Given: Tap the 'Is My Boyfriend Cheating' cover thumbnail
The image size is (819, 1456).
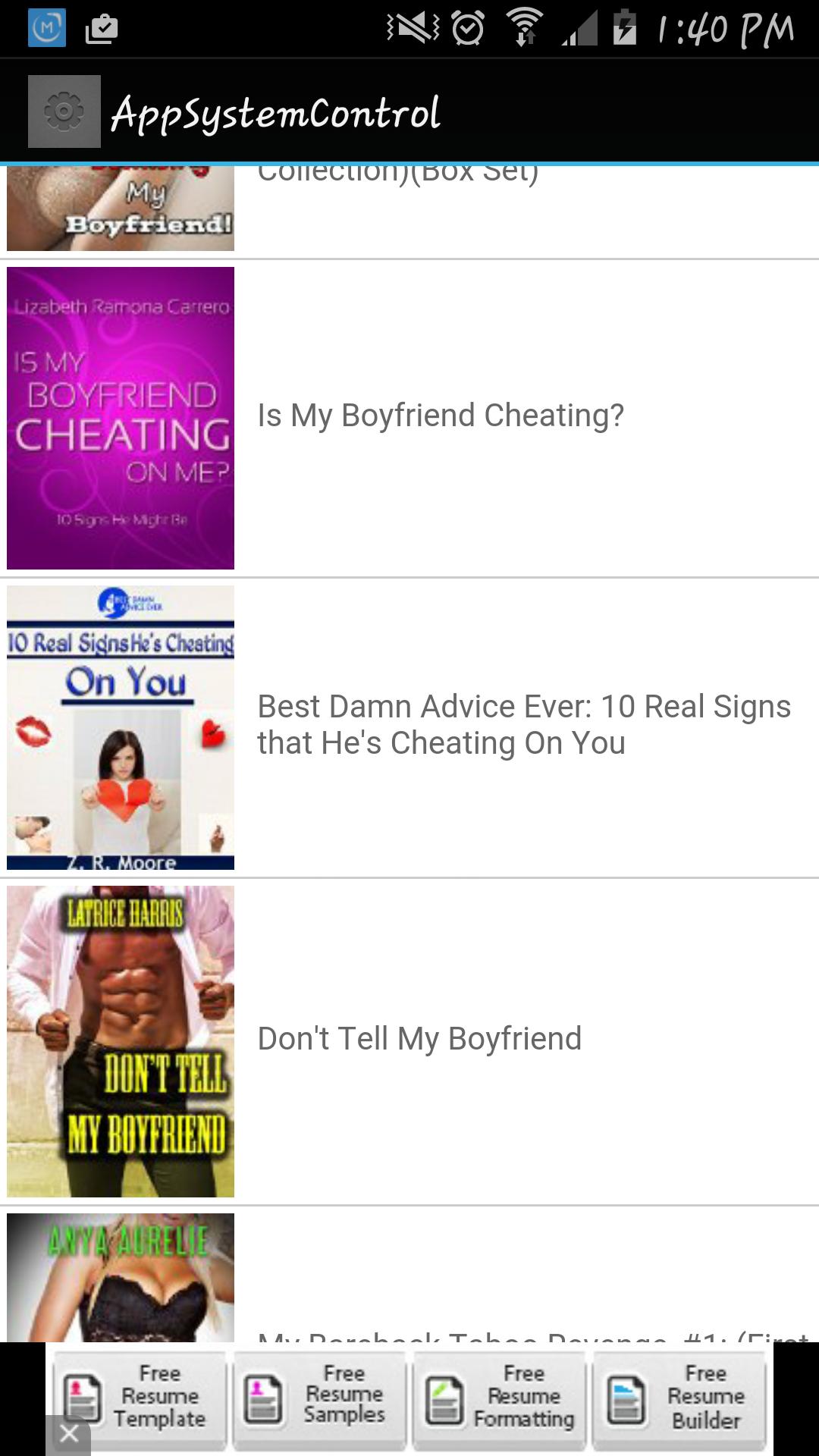Looking at the screenshot, I should pos(121,416).
